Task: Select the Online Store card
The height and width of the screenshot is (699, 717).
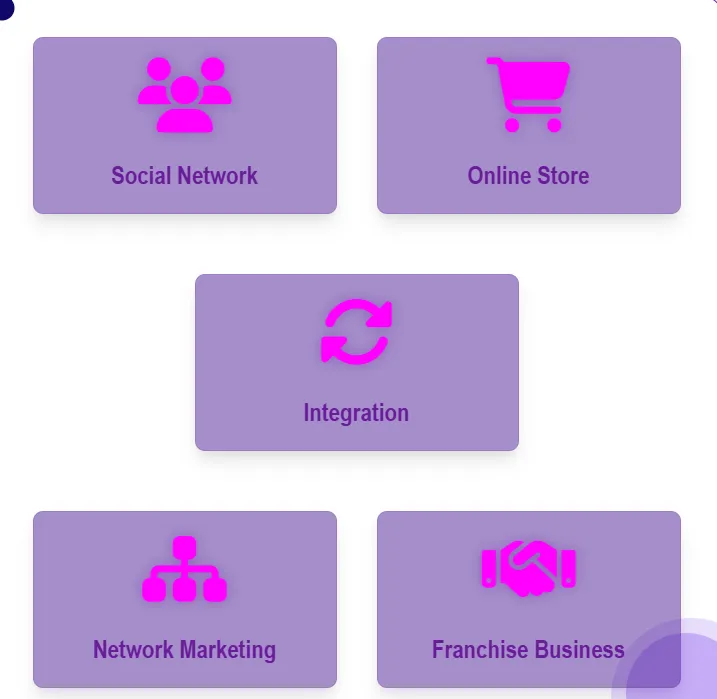Action: [528, 126]
